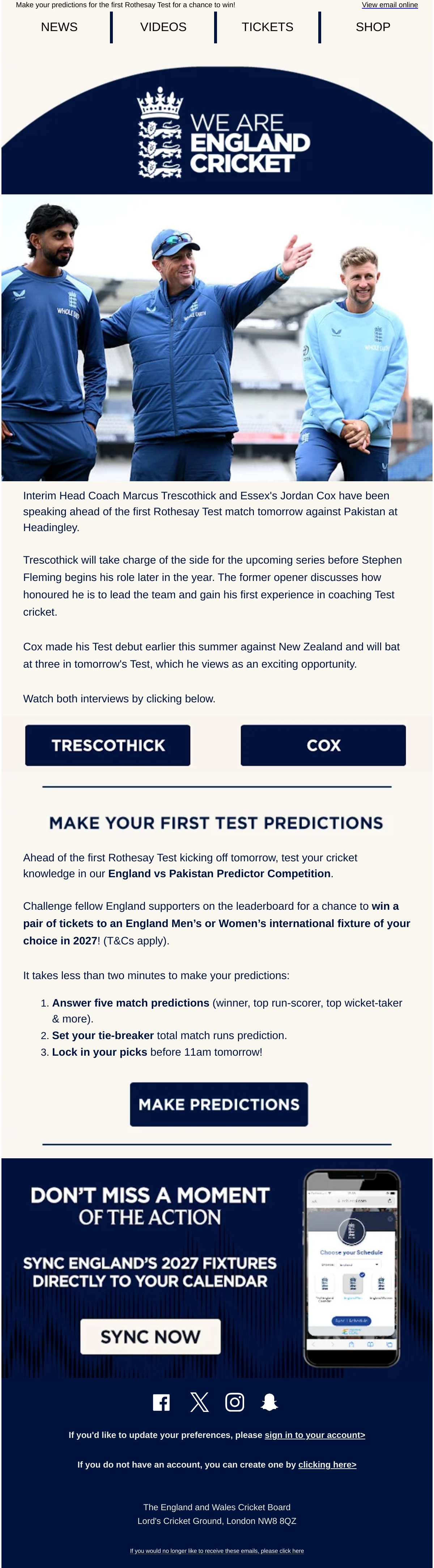This screenshot has width=434, height=1568.
Task: Tap the Make Predictions button
Action: [x=219, y=1104]
